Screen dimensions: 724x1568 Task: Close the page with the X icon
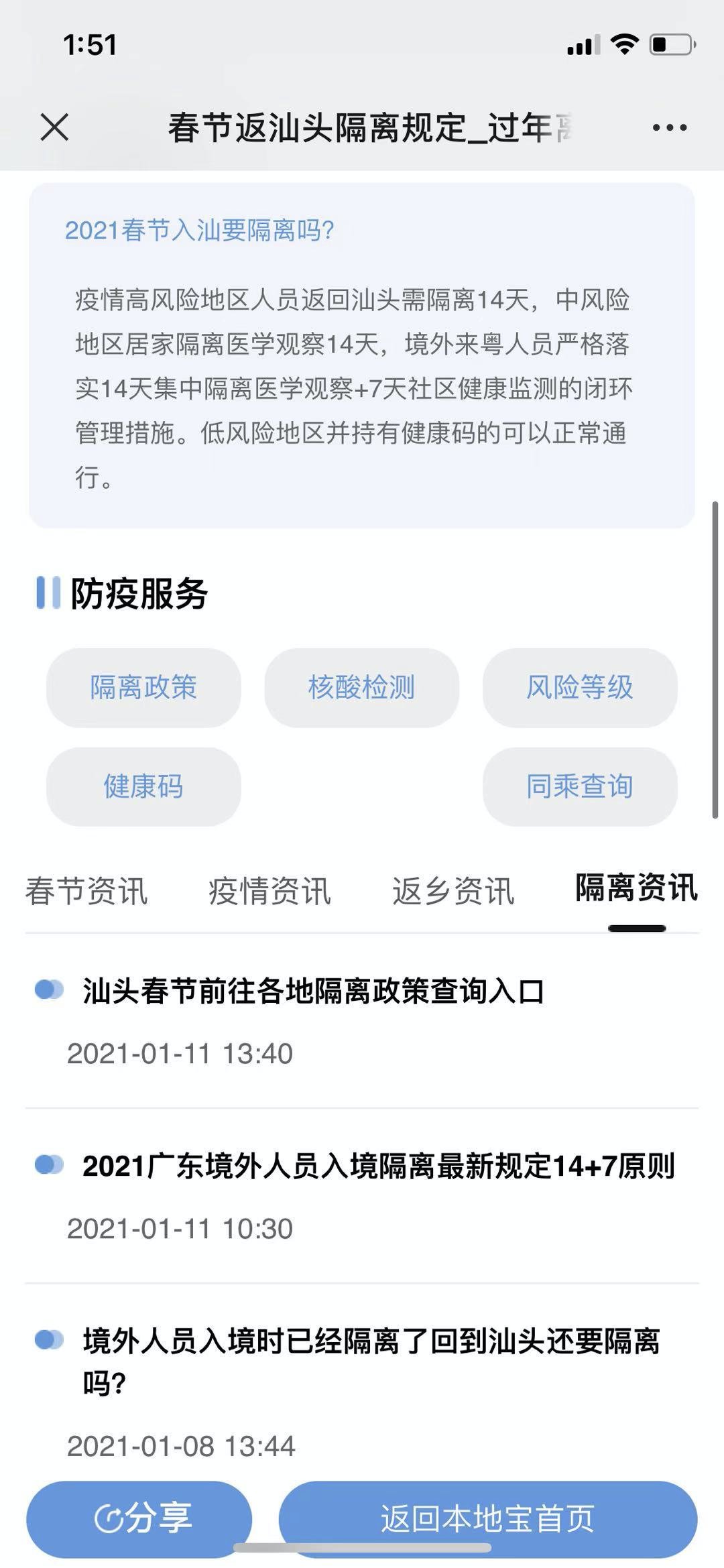[54, 127]
